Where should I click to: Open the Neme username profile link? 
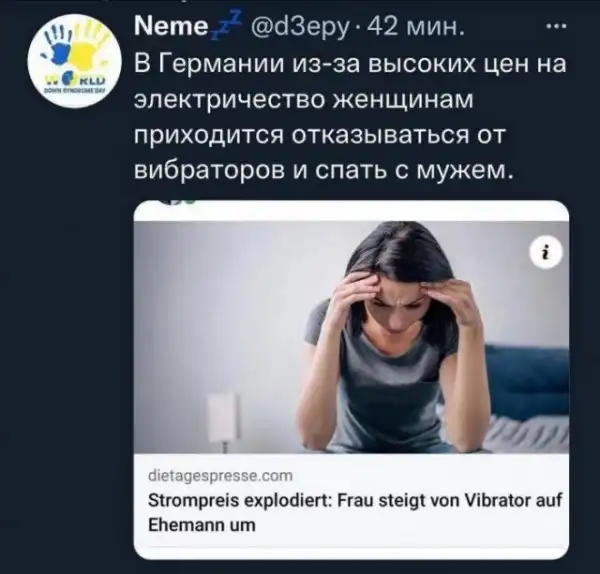[165, 28]
